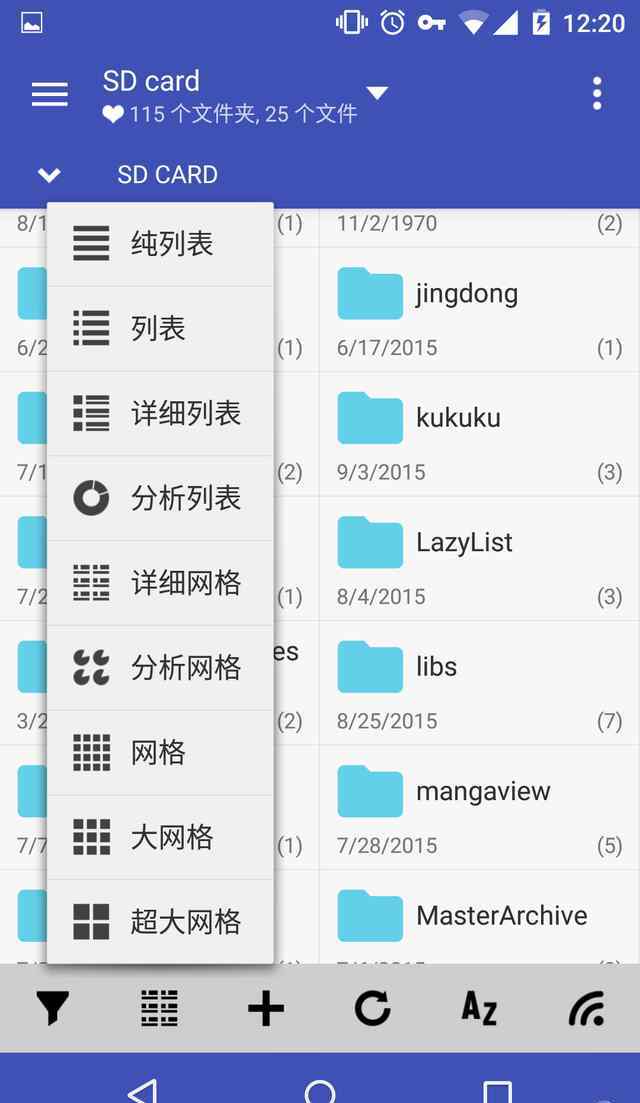Expand the SD card location dropdown
The width and height of the screenshot is (640, 1103).
pyautogui.click(x=378, y=93)
